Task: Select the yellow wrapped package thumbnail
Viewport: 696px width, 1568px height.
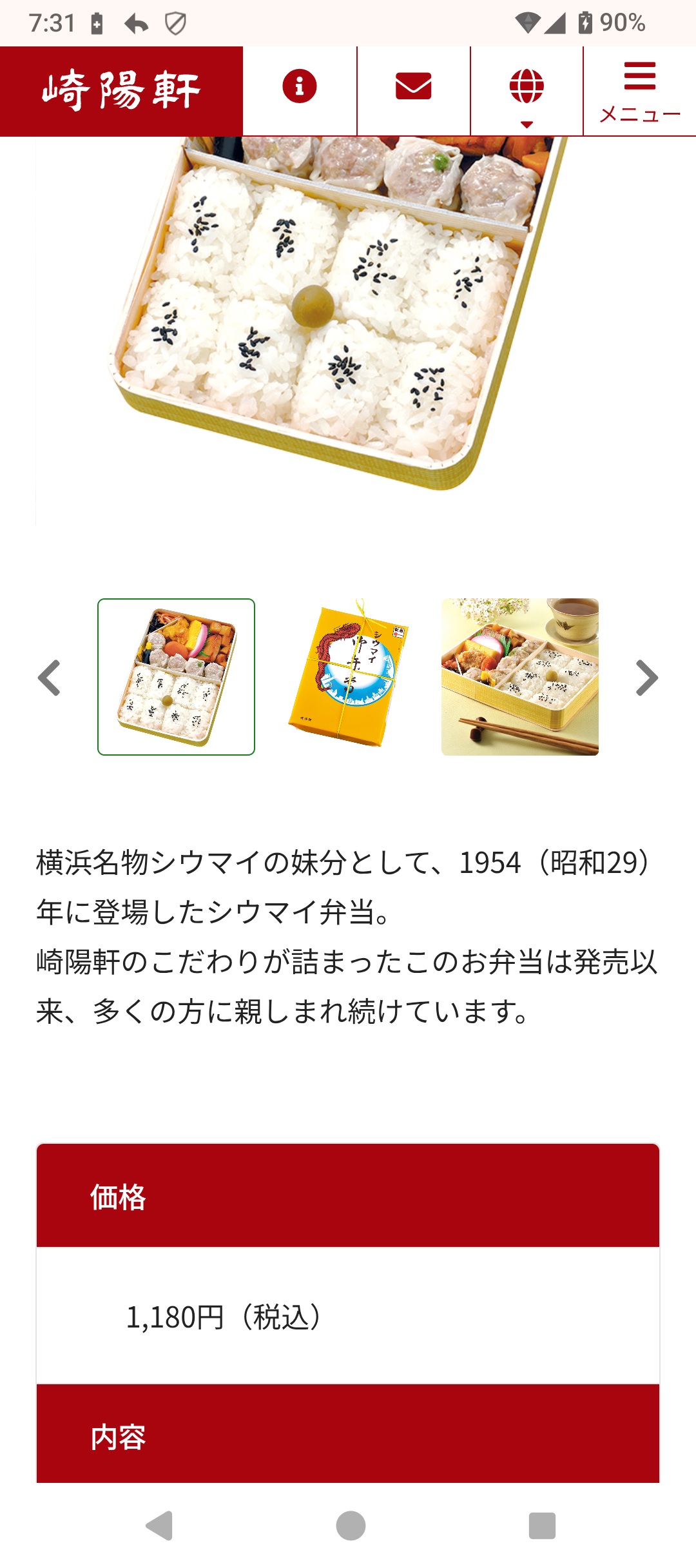Action: click(x=348, y=677)
